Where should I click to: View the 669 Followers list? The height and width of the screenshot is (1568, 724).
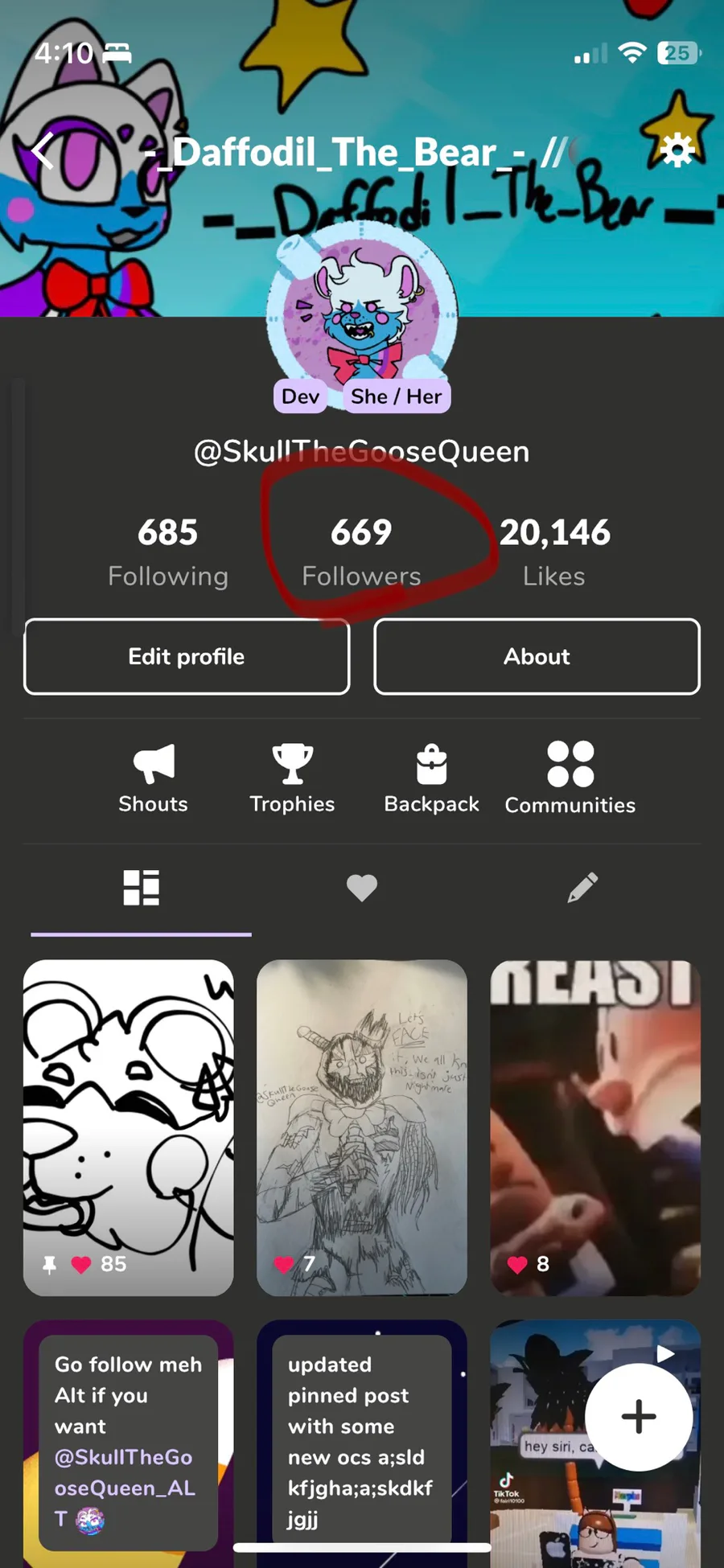click(361, 552)
